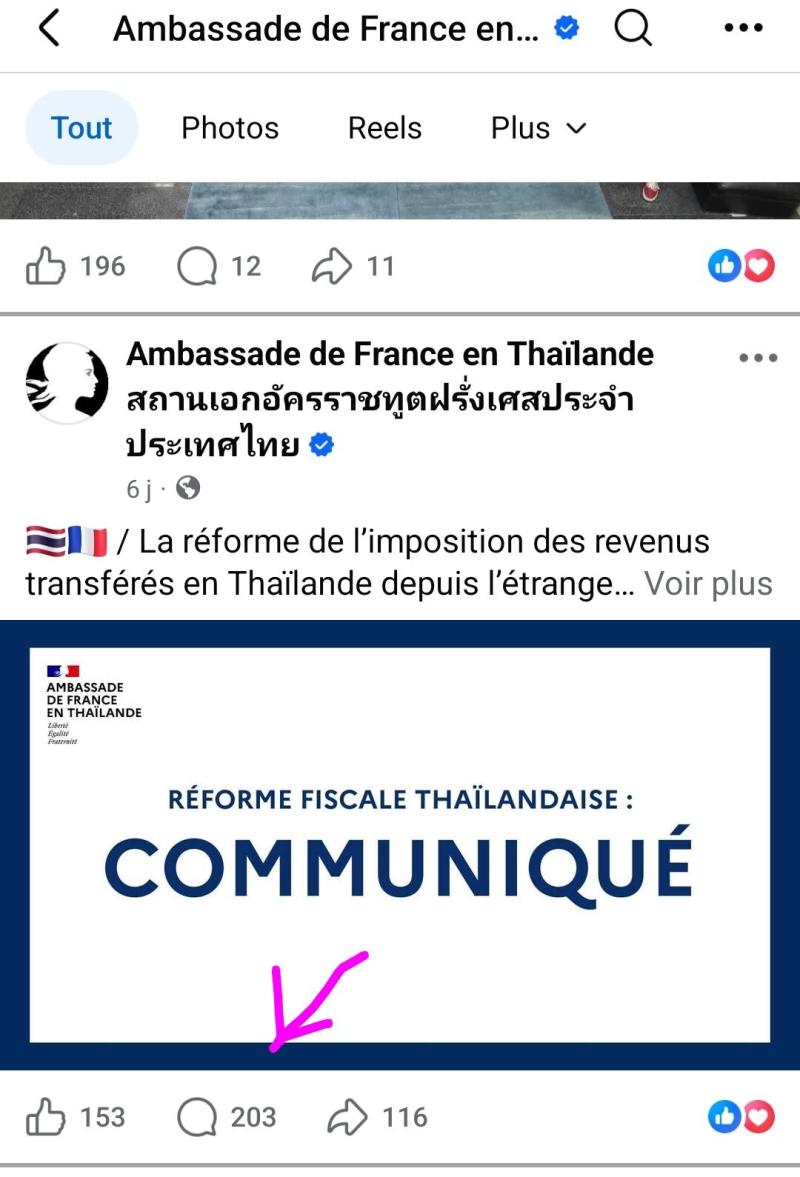Open options menu of the réforme fiscale post
Screen dimensions: 800x1177
pos(757,358)
